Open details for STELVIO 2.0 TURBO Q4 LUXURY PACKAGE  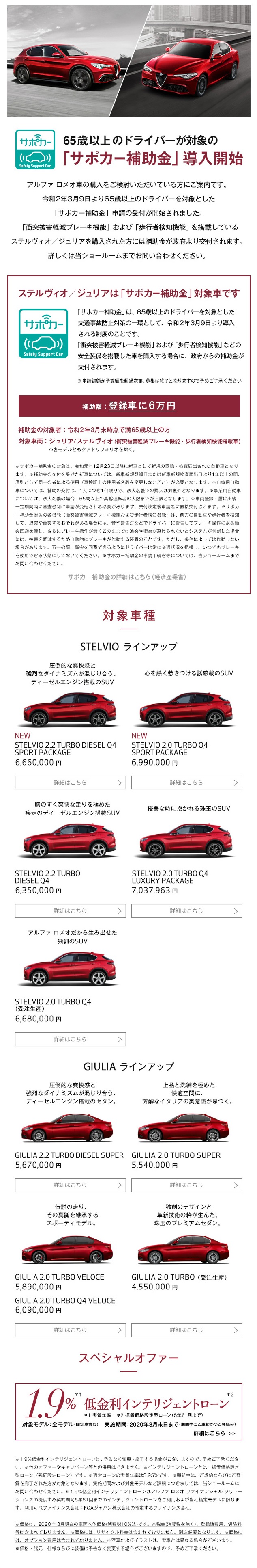coord(186,911)
